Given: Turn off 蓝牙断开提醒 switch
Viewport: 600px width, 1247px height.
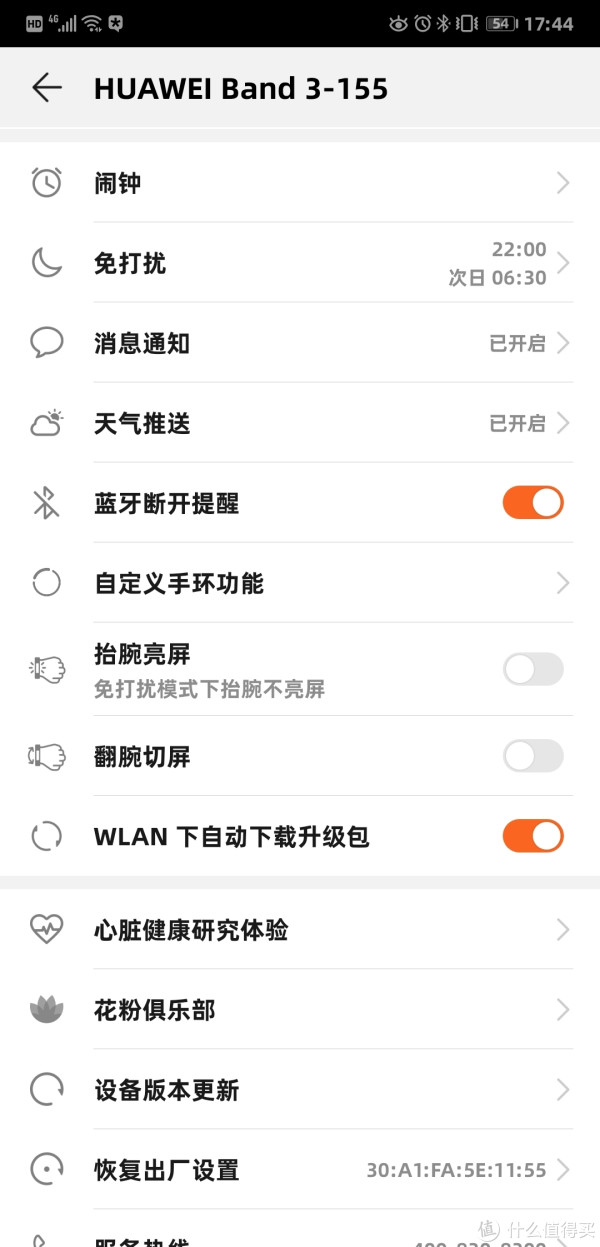Looking at the screenshot, I should [532, 503].
